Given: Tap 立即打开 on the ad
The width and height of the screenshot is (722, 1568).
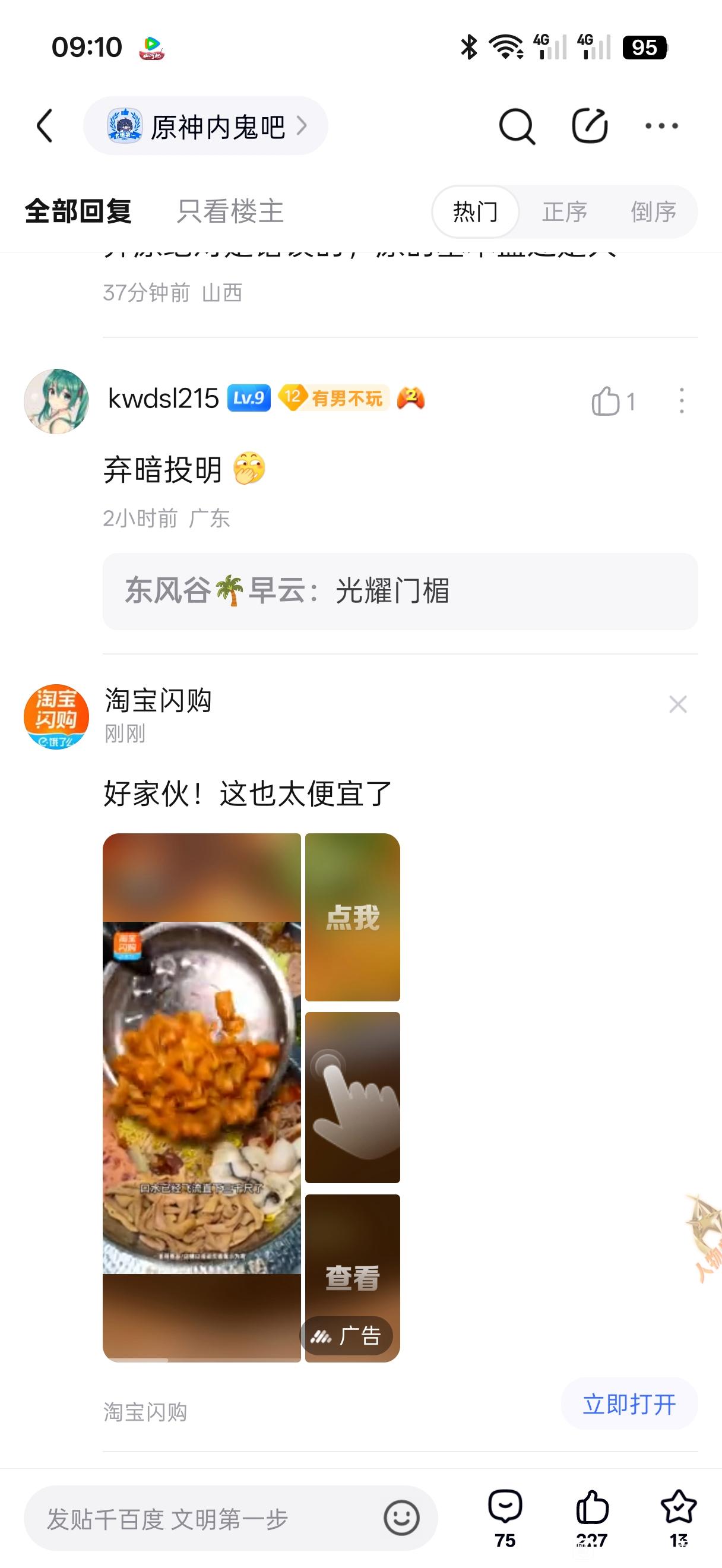Looking at the screenshot, I should [629, 1405].
